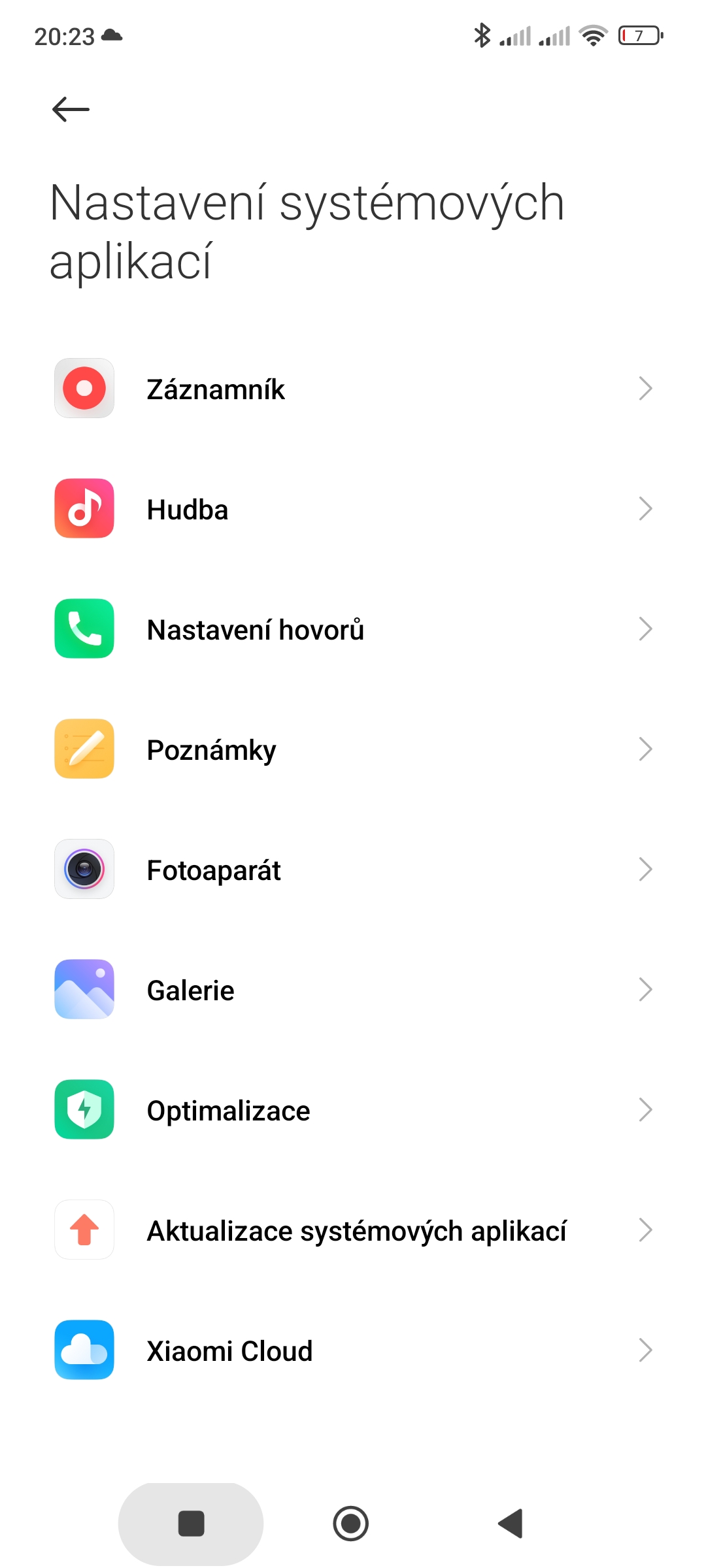706x1568 pixels.
Task: Open Záznamník settings
Action: 353,389
